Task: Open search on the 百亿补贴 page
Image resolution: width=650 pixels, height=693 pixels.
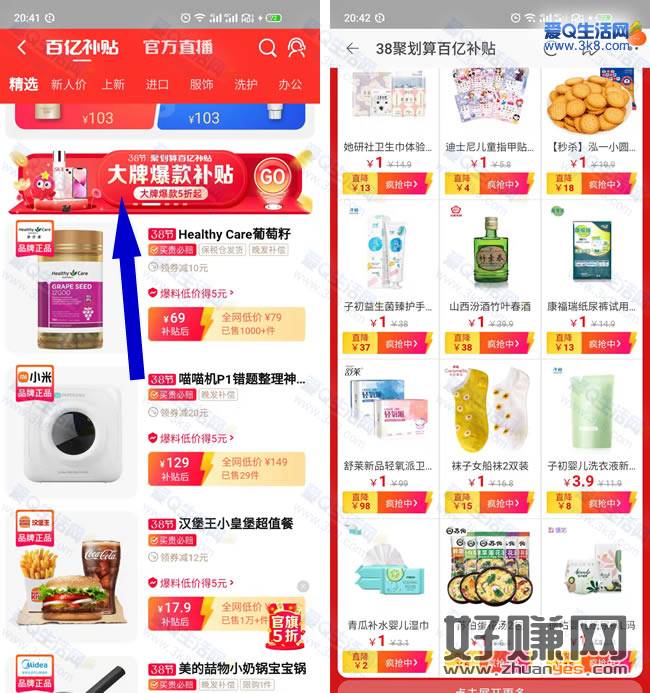Action: point(267,47)
